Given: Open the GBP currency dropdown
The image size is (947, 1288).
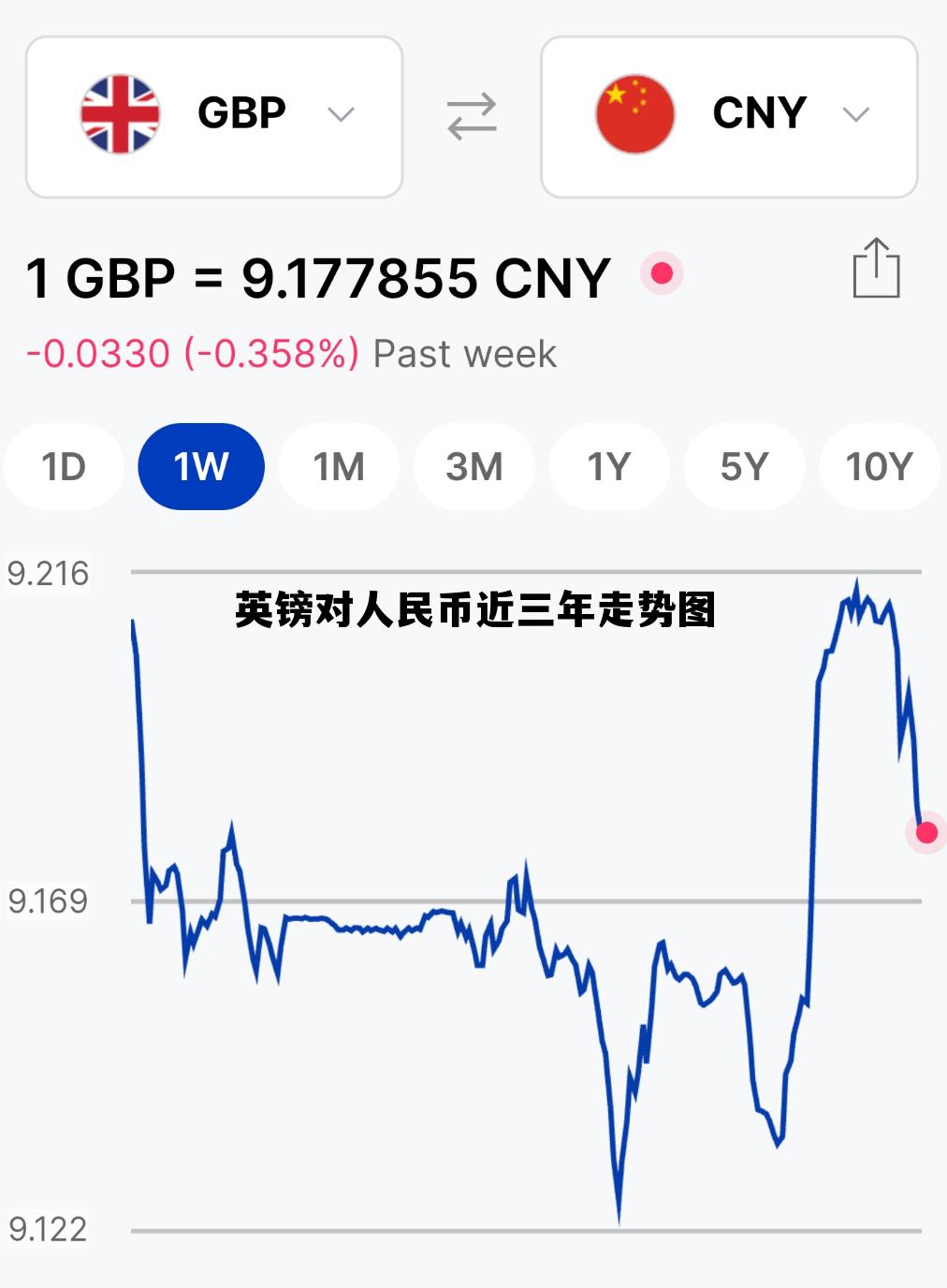Looking at the screenshot, I should click(341, 112).
